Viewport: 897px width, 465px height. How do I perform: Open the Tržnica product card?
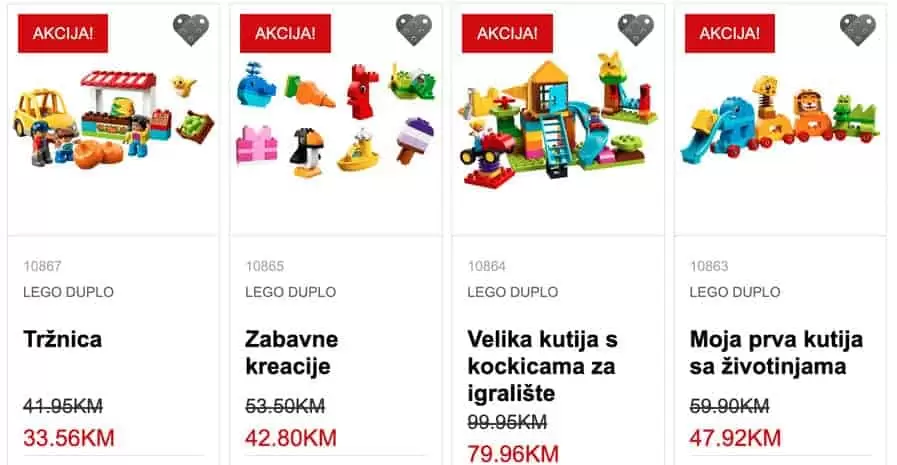(62, 339)
